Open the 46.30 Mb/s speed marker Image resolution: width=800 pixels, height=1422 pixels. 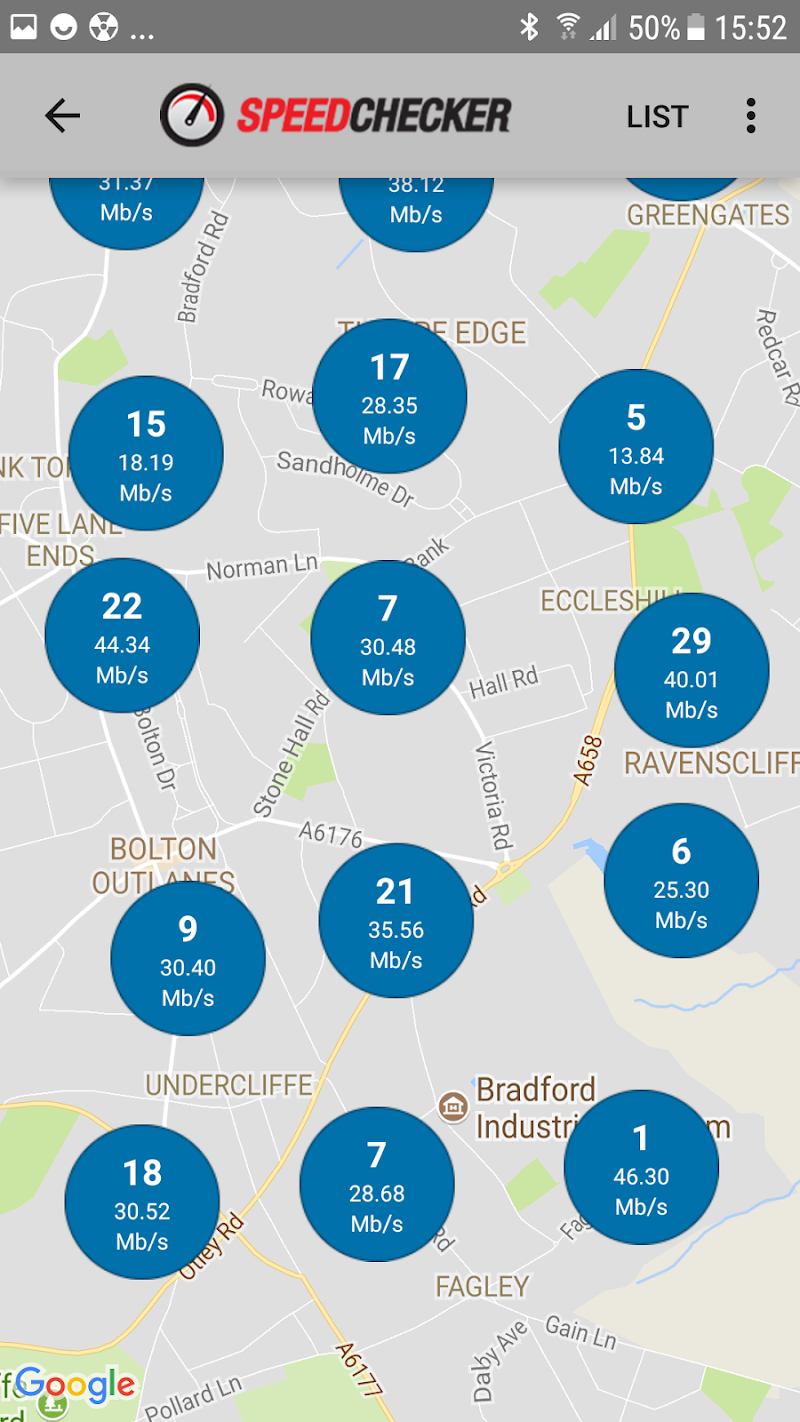point(641,1167)
